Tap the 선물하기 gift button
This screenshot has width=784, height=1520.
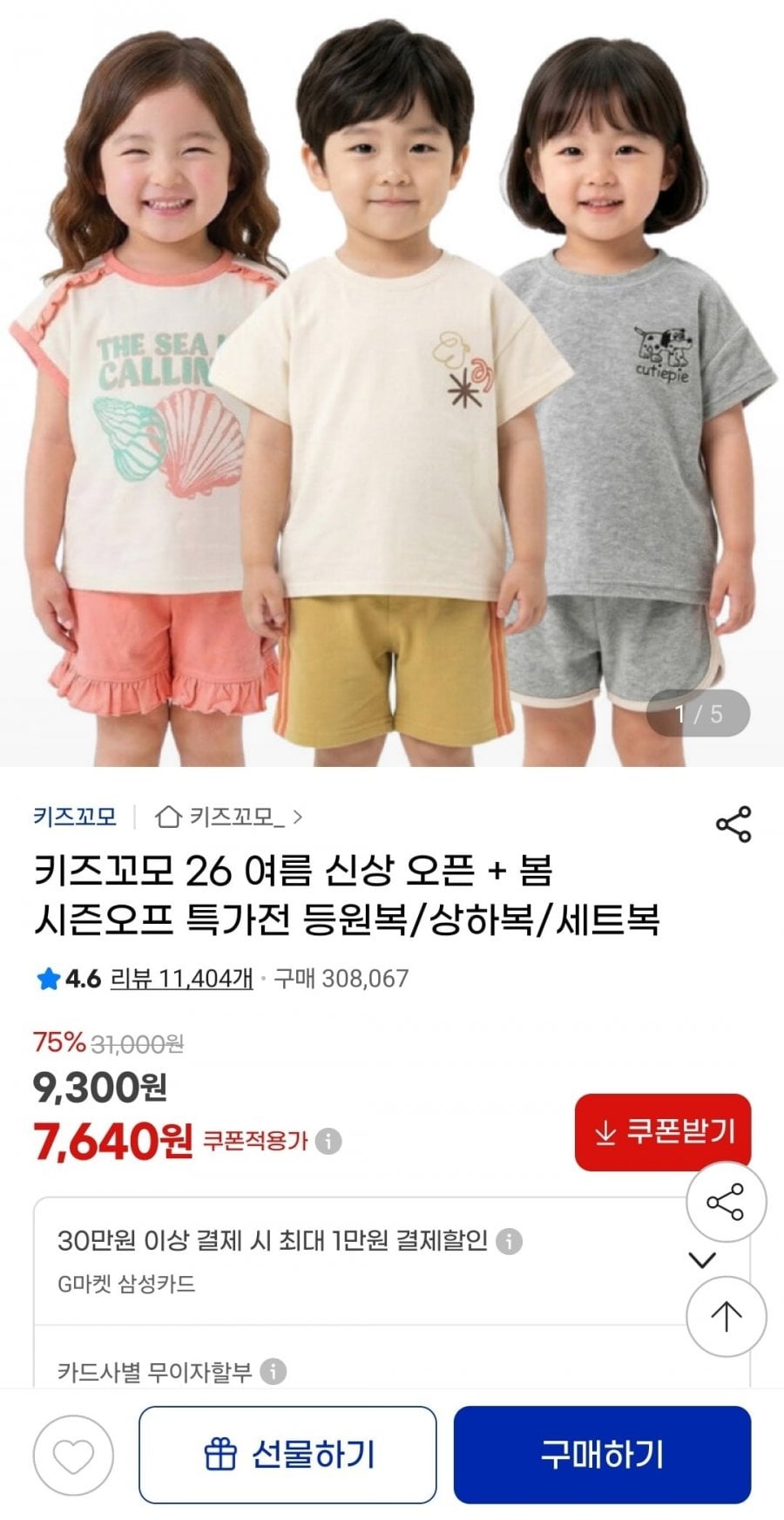tap(287, 1455)
